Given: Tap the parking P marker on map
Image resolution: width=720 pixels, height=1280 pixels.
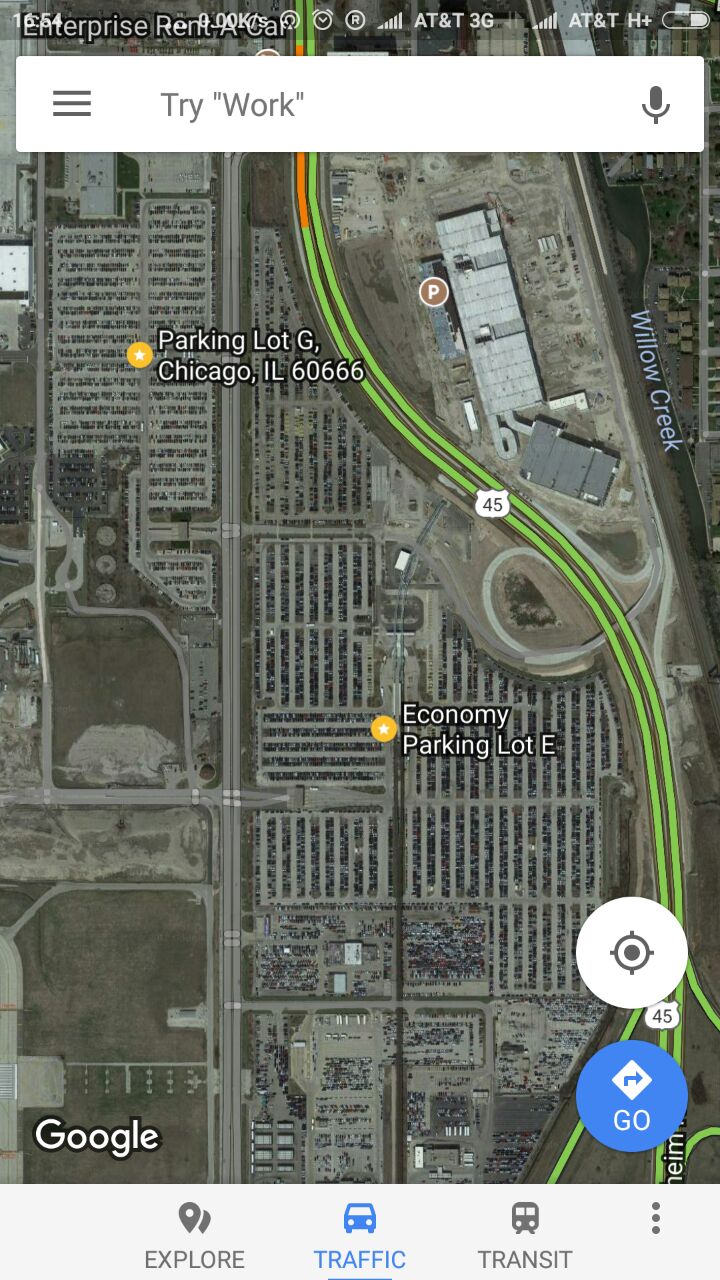Looking at the screenshot, I should click(433, 292).
